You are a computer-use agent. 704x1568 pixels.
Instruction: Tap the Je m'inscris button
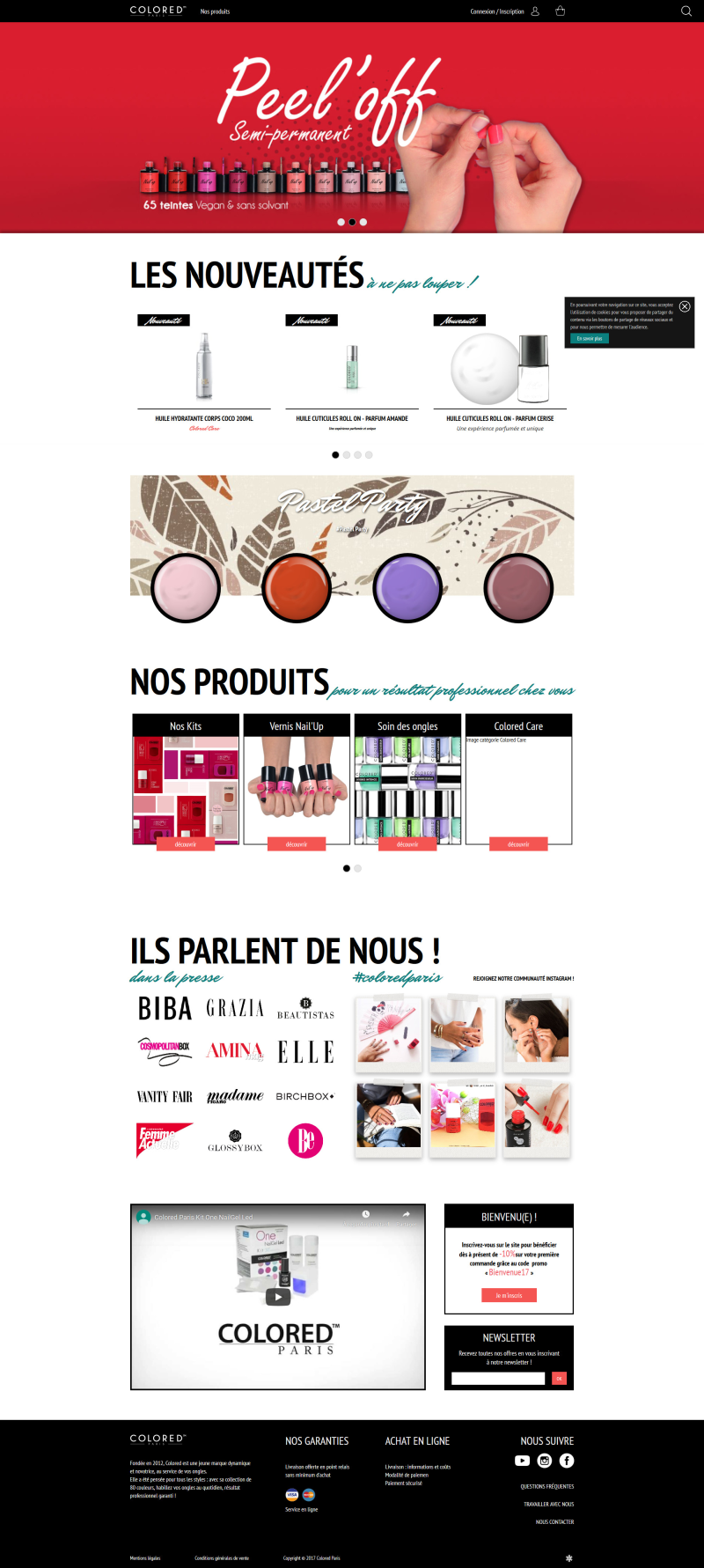(x=509, y=1295)
